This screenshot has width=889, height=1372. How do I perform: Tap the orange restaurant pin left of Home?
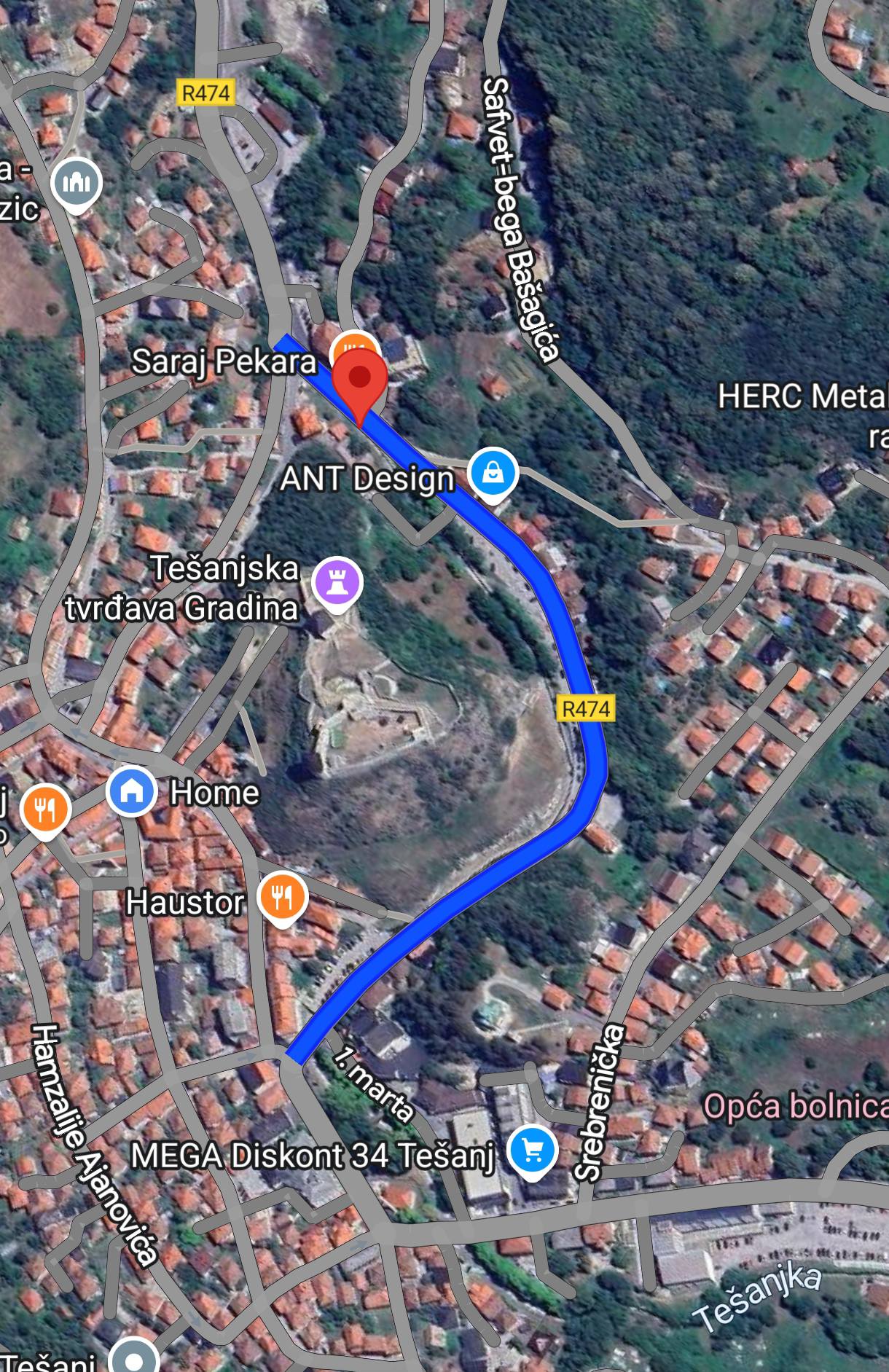pyautogui.click(x=45, y=809)
